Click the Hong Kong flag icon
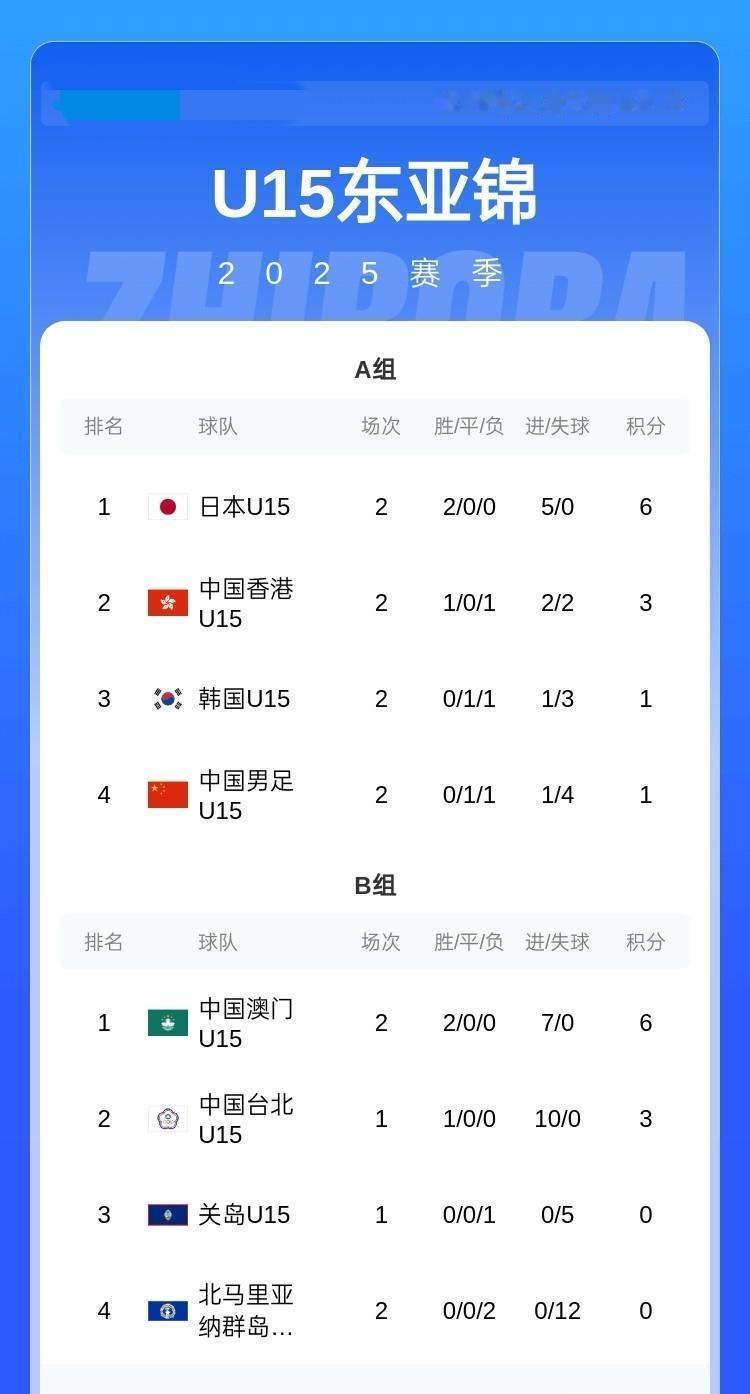The image size is (750, 1394). 166,602
